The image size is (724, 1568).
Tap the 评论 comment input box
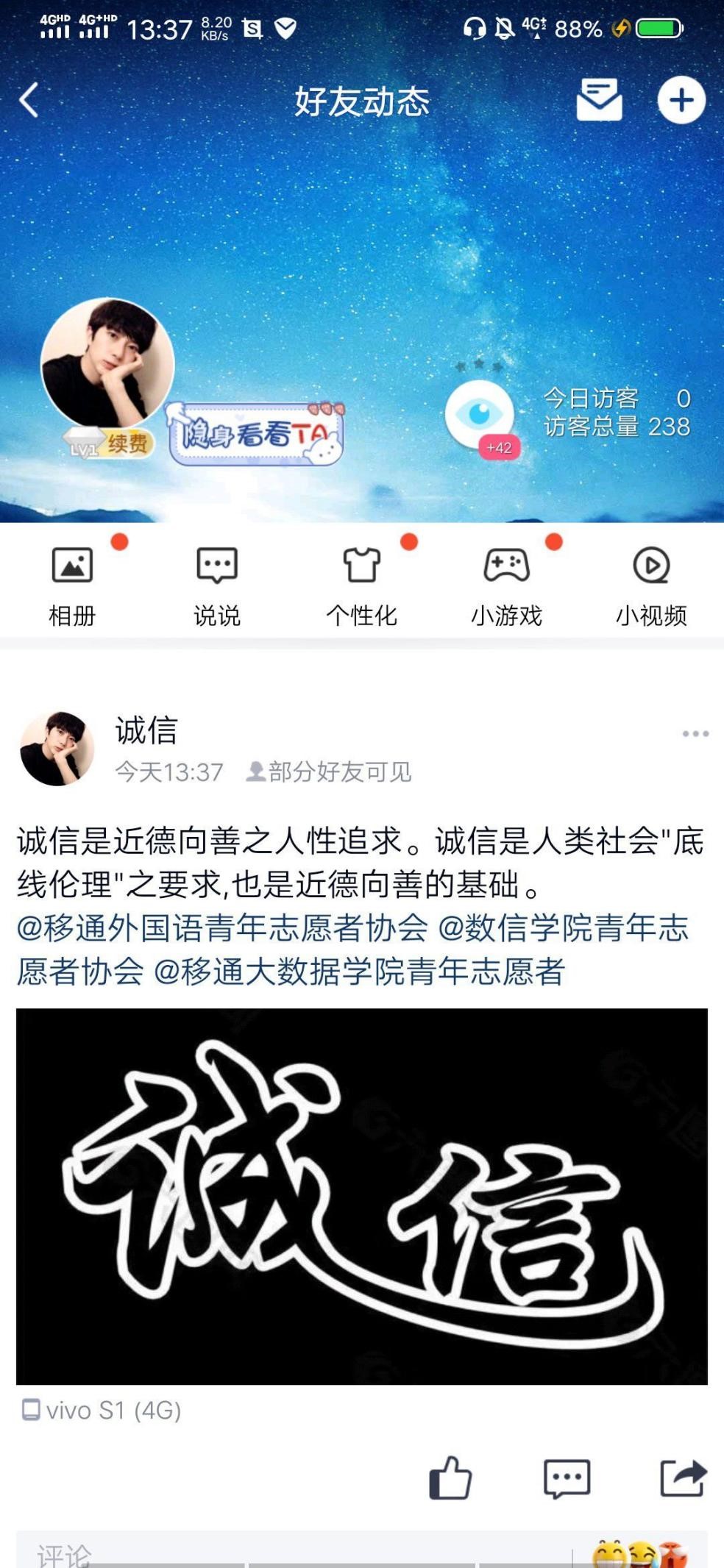(294, 1553)
